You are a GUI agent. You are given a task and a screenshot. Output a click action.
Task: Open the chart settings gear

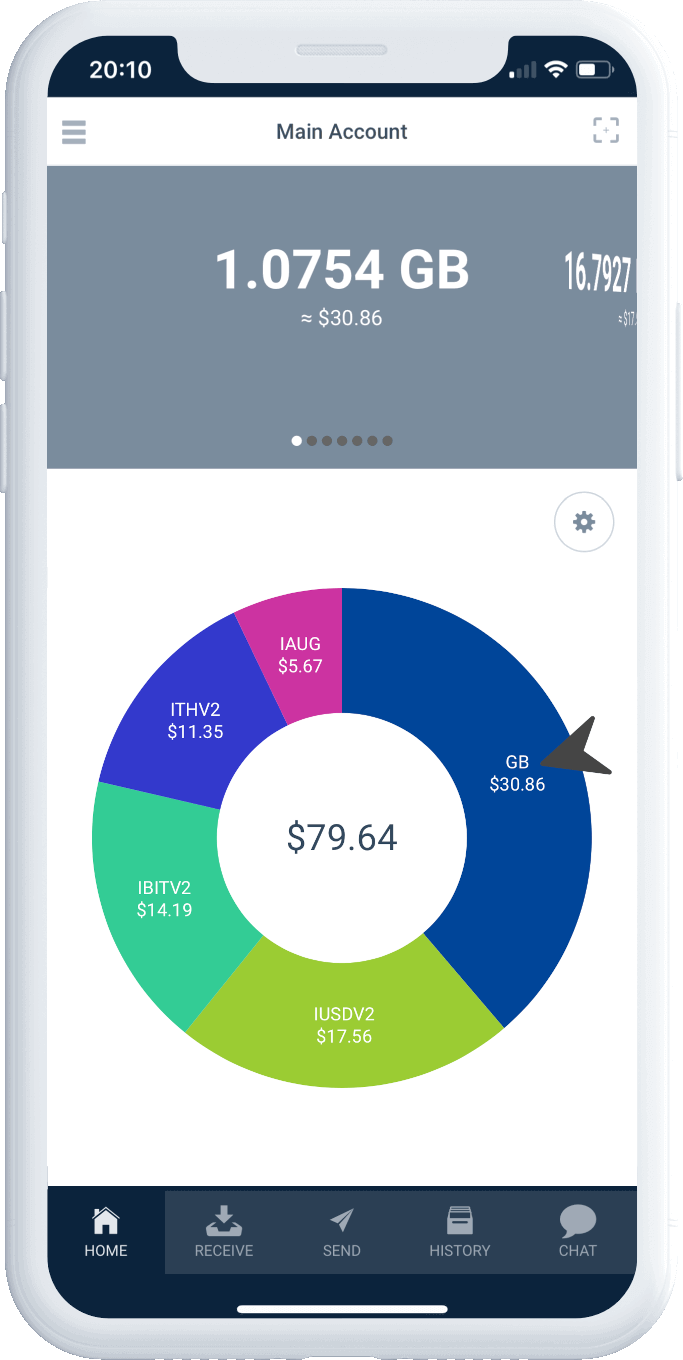tap(584, 522)
